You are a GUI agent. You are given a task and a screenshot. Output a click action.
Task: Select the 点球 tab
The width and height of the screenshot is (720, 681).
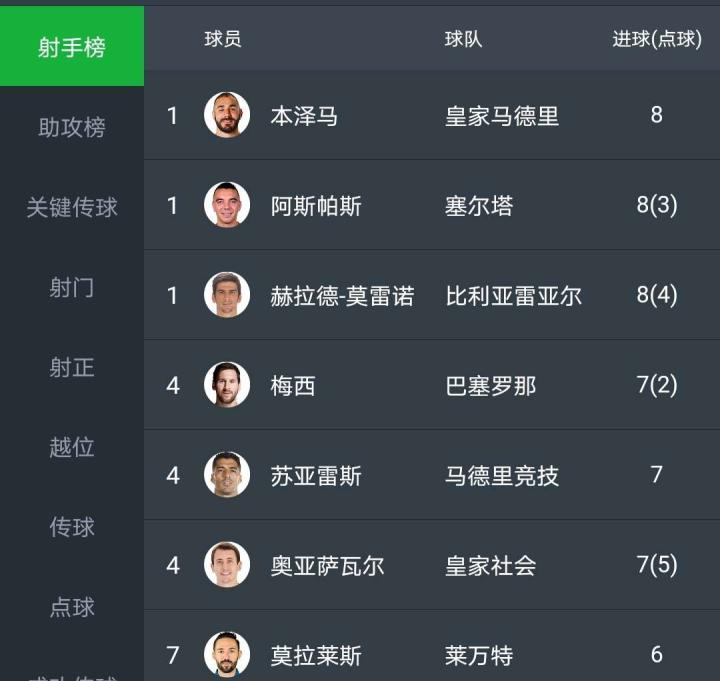pyautogui.click(x=72, y=607)
